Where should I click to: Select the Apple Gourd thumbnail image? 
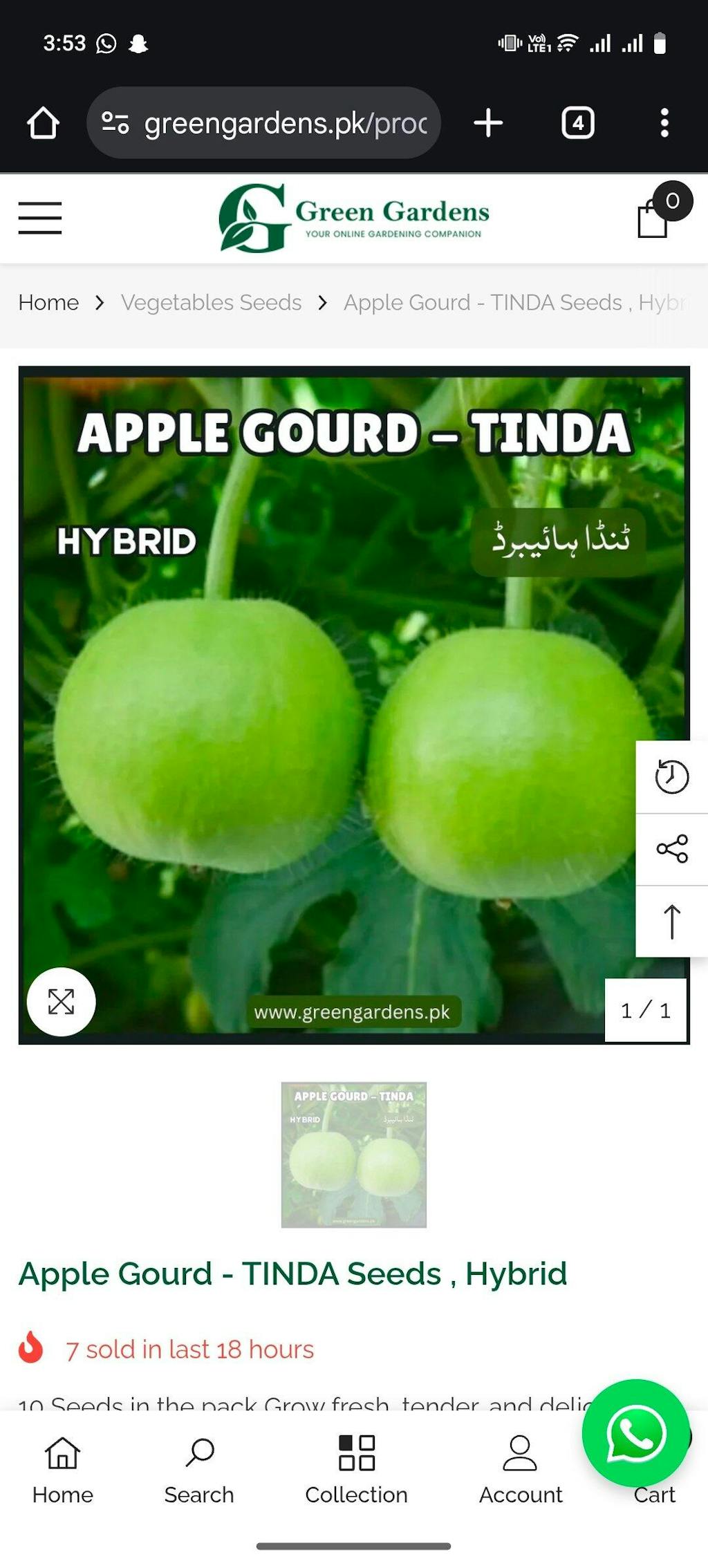pos(353,1155)
